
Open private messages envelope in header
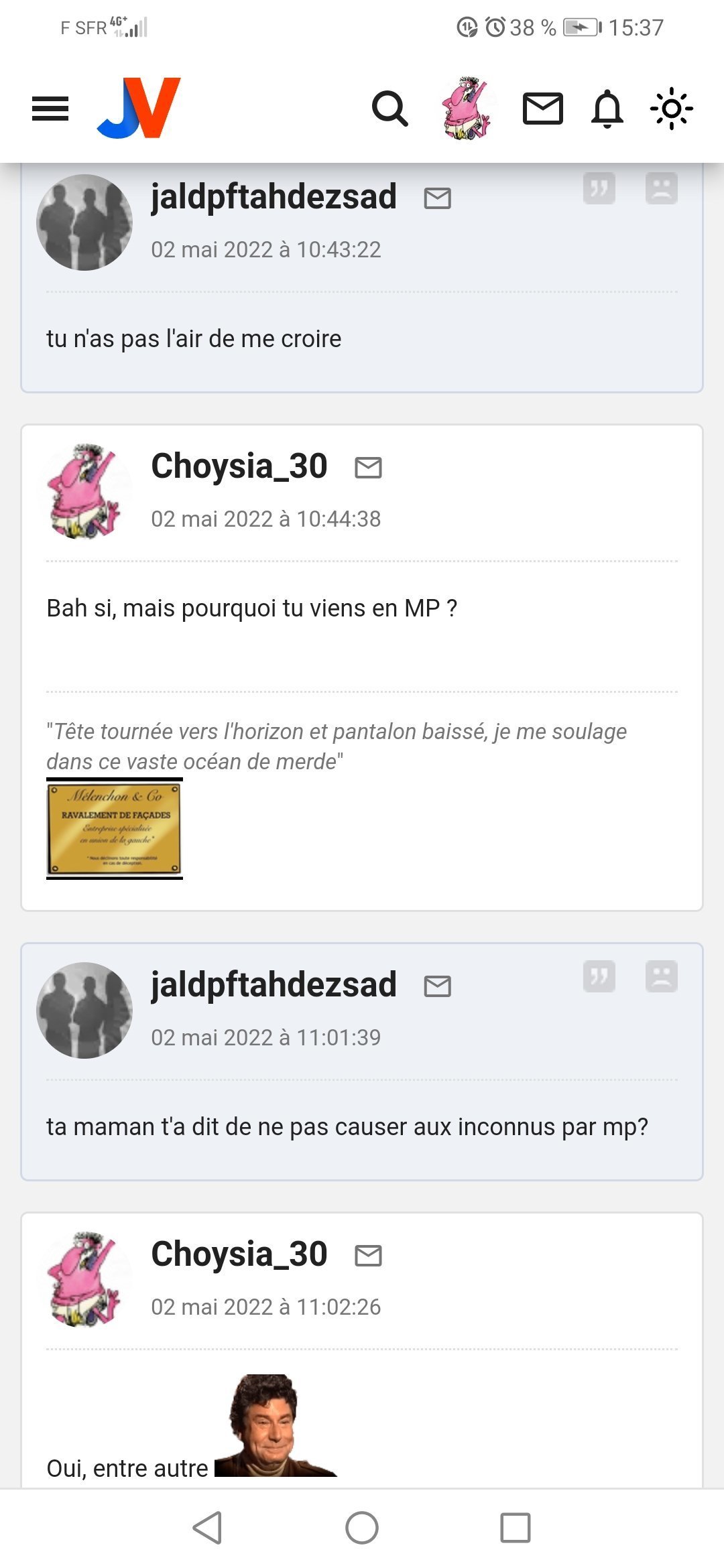(542, 109)
